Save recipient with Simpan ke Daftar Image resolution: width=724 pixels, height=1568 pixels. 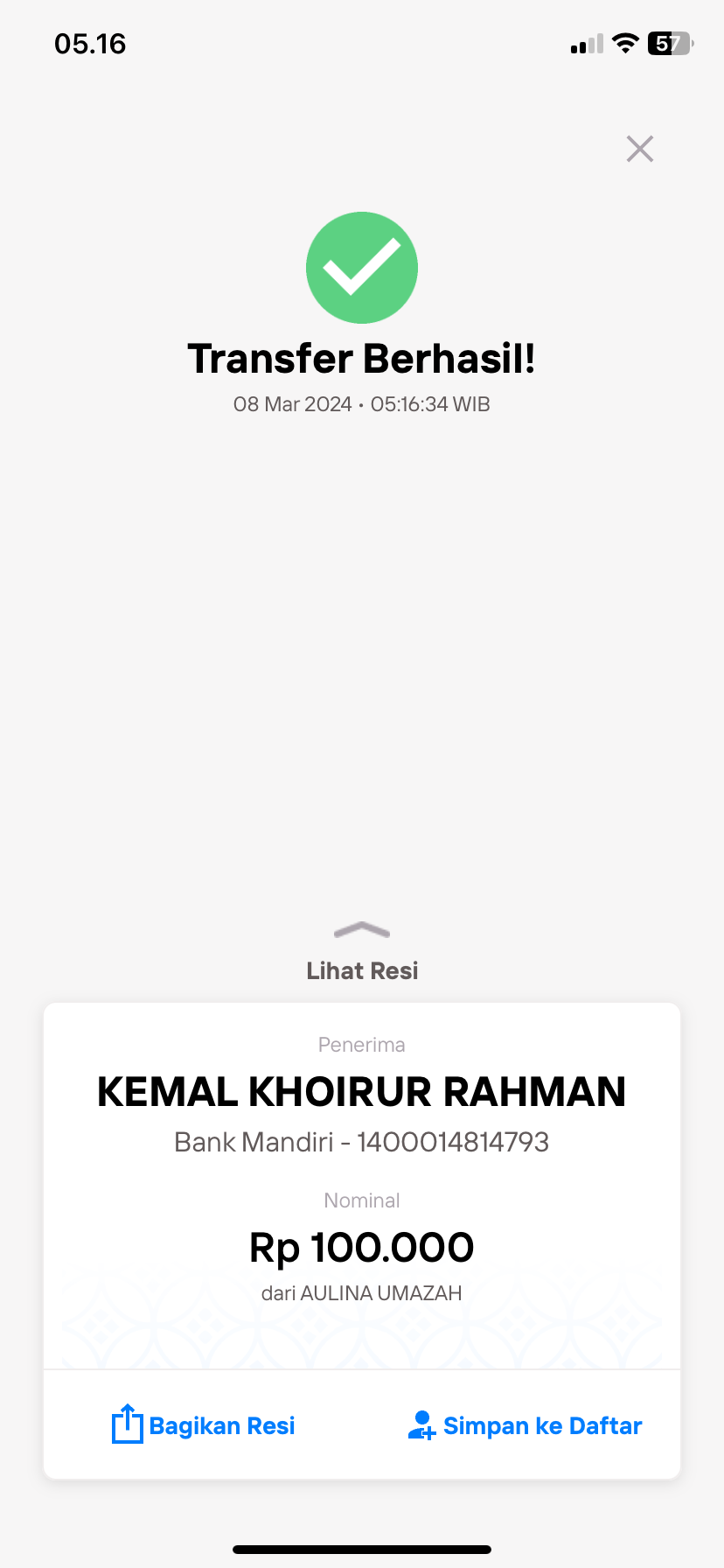pyautogui.click(x=525, y=1425)
